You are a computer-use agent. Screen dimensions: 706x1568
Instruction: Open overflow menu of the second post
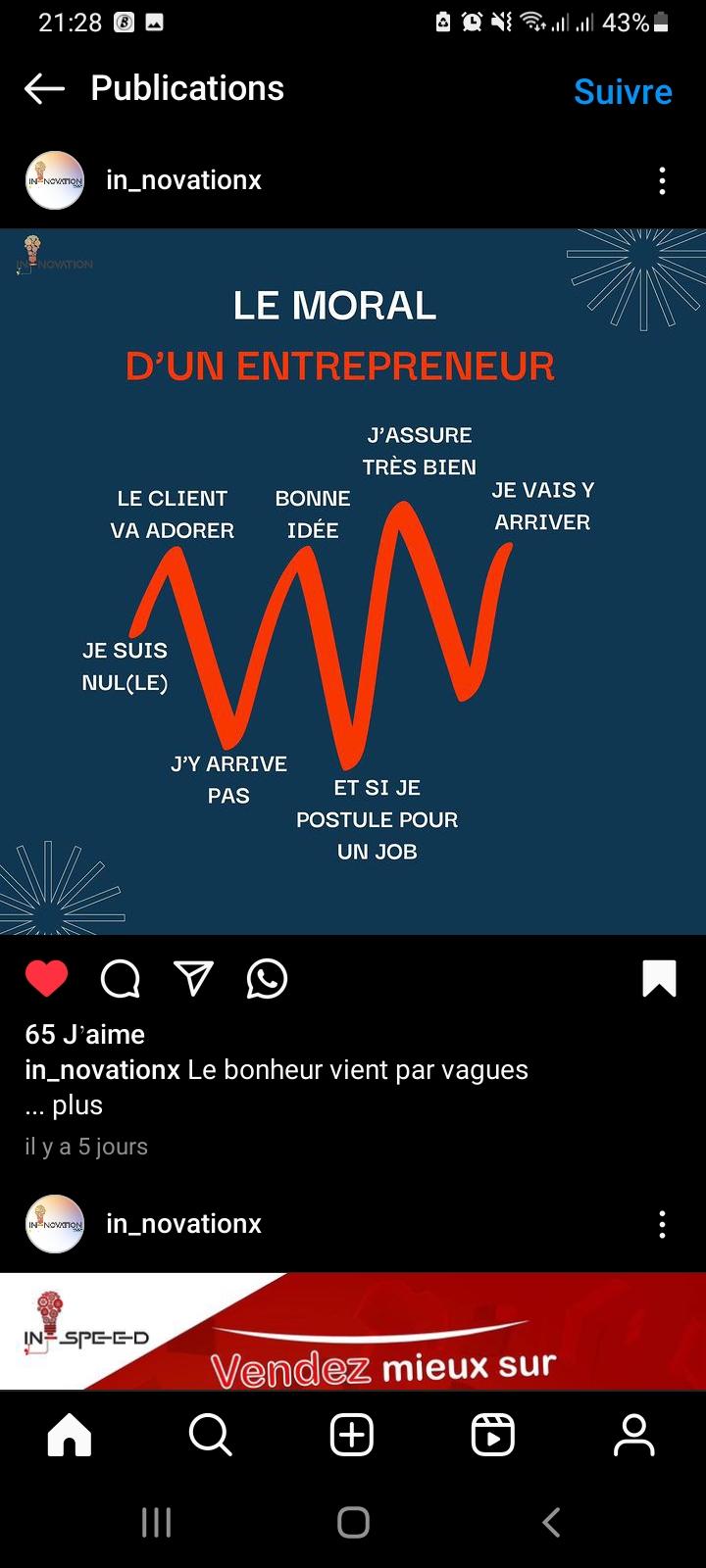pyautogui.click(x=662, y=1224)
